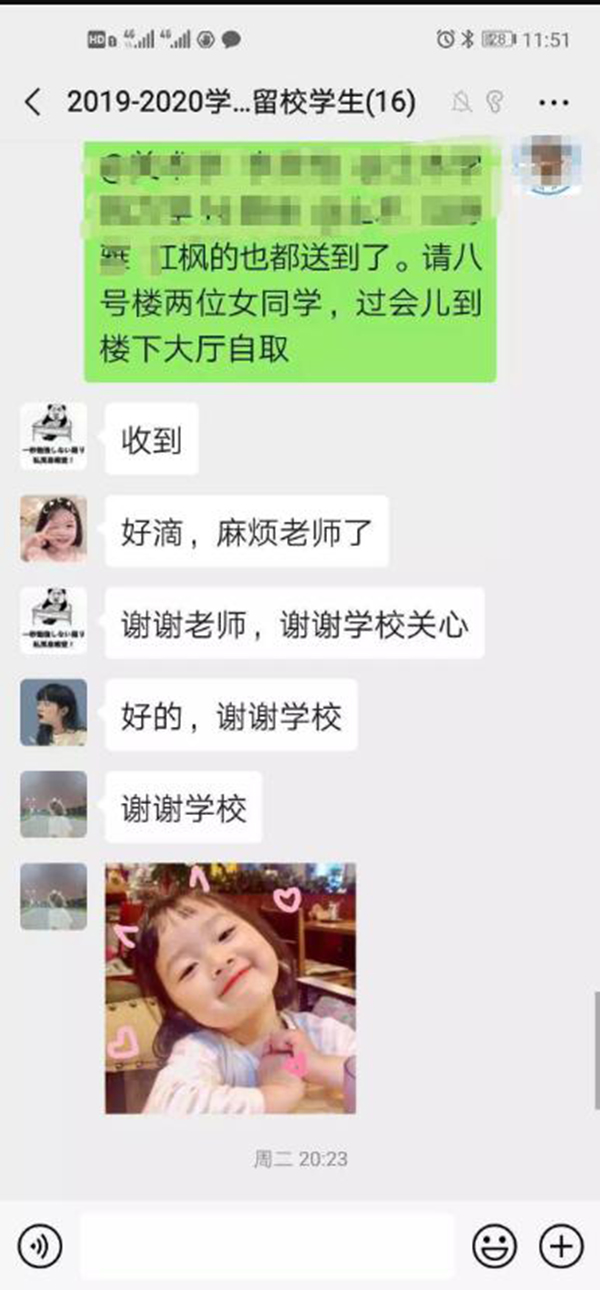Open the three-dot chat info menu

[x=553, y=102]
